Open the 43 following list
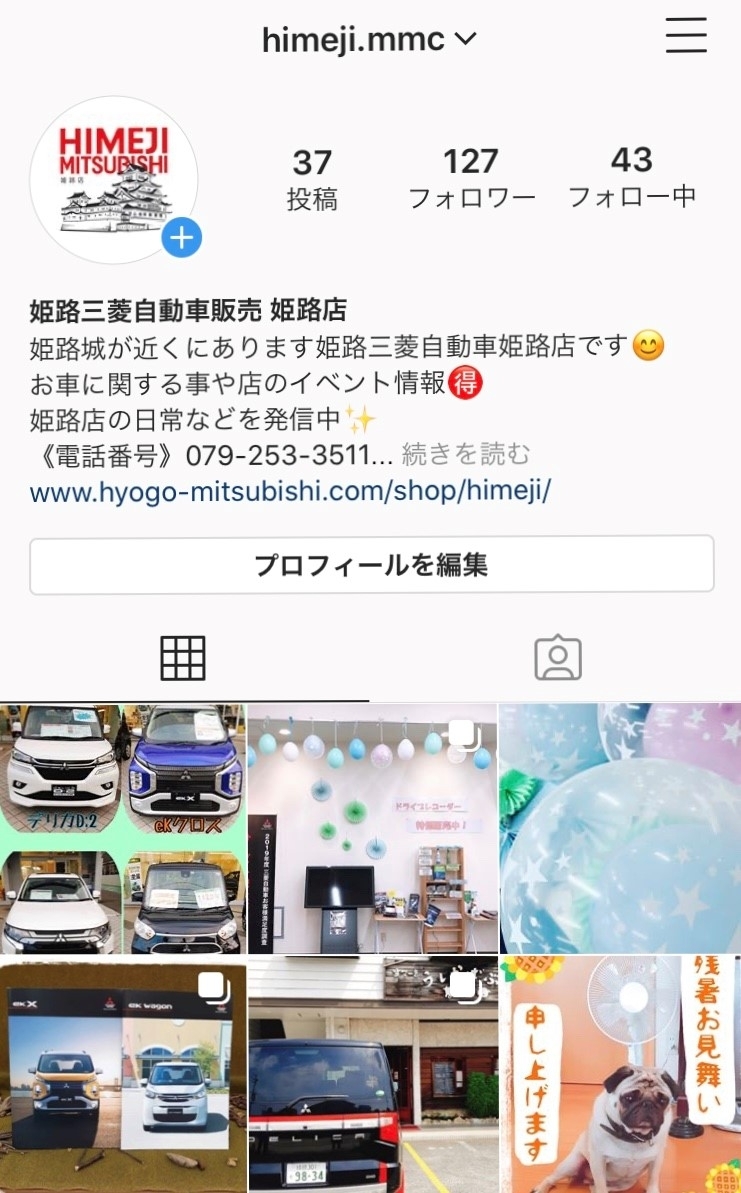Viewport: 741px width, 1193px height. click(x=632, y=178)
